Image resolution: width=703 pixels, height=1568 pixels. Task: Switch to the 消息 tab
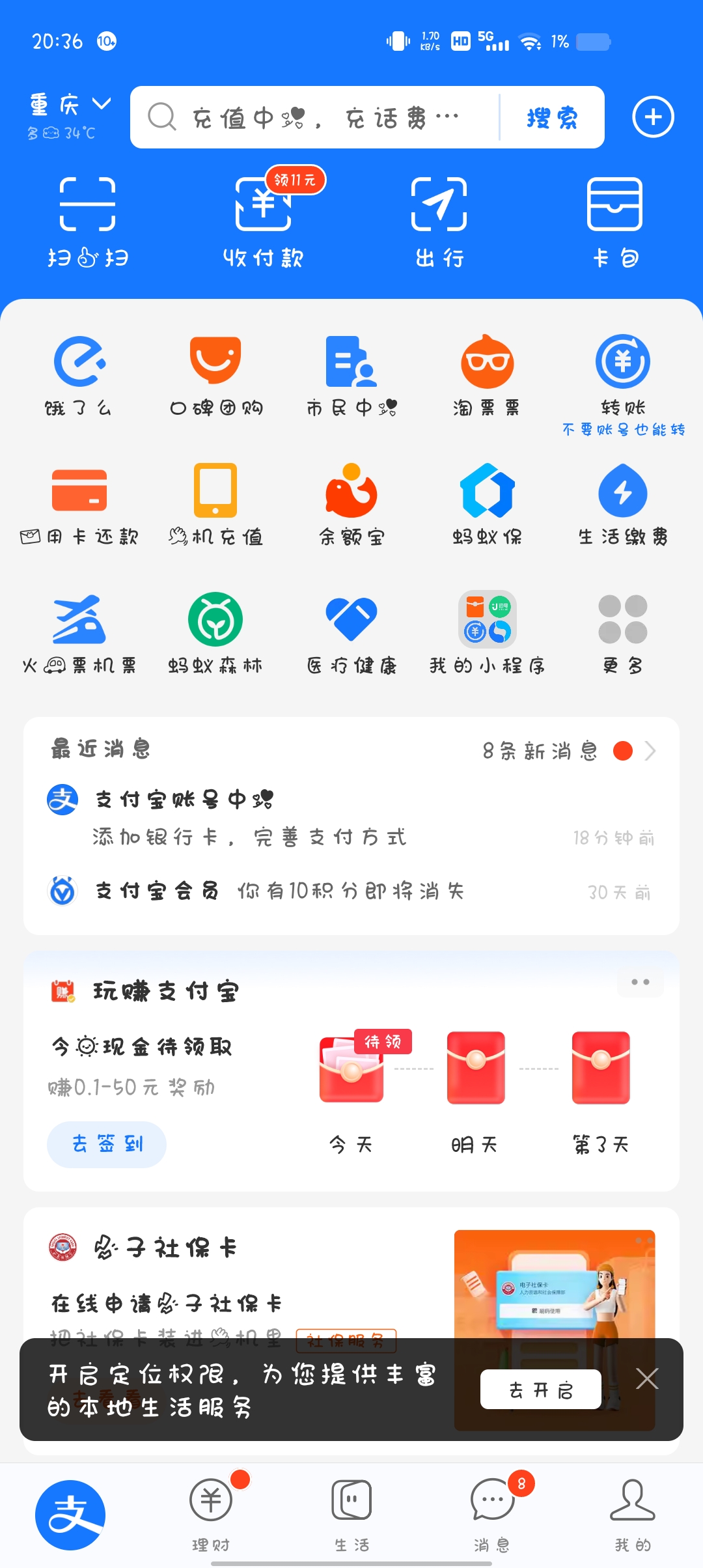pos(493,1514)
